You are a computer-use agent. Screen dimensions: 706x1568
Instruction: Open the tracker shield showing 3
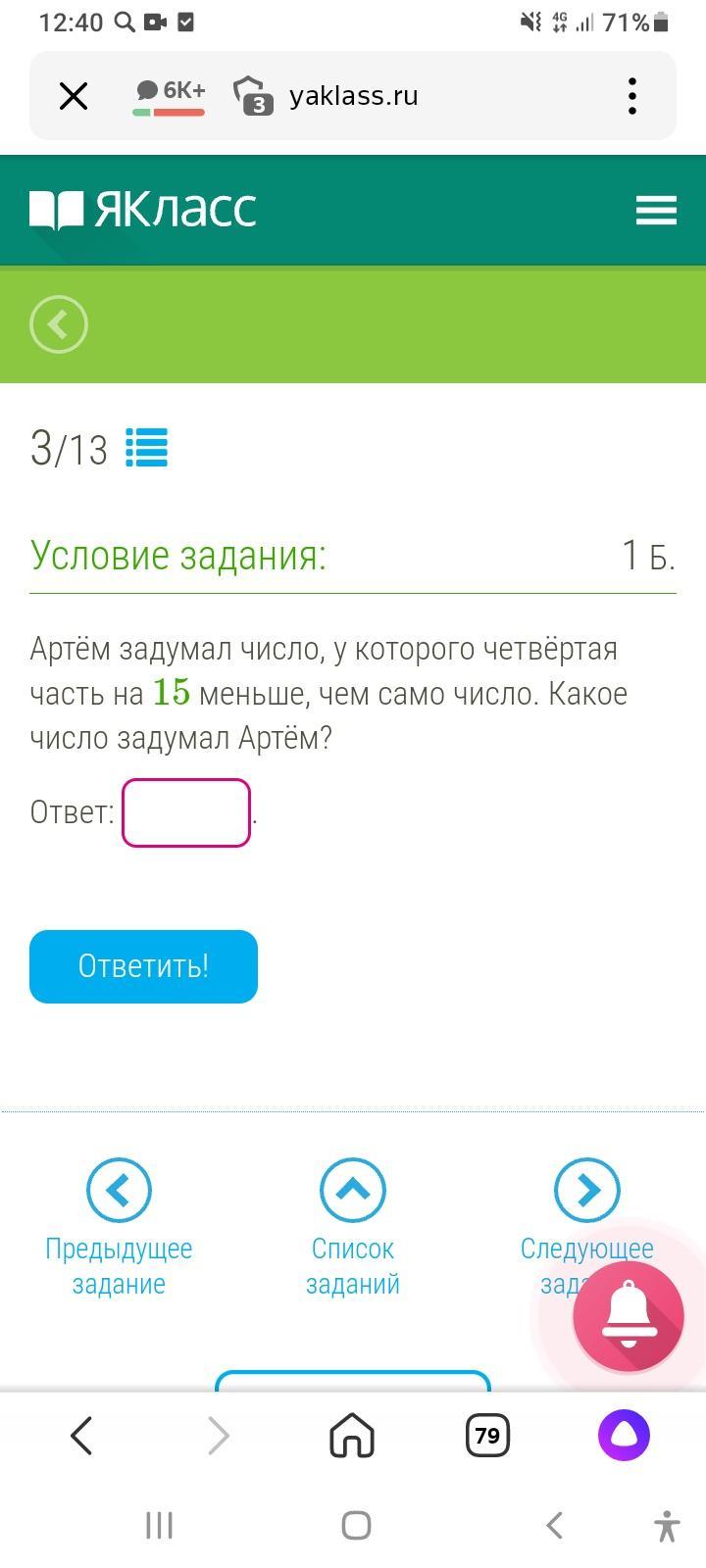click(253, 96)
